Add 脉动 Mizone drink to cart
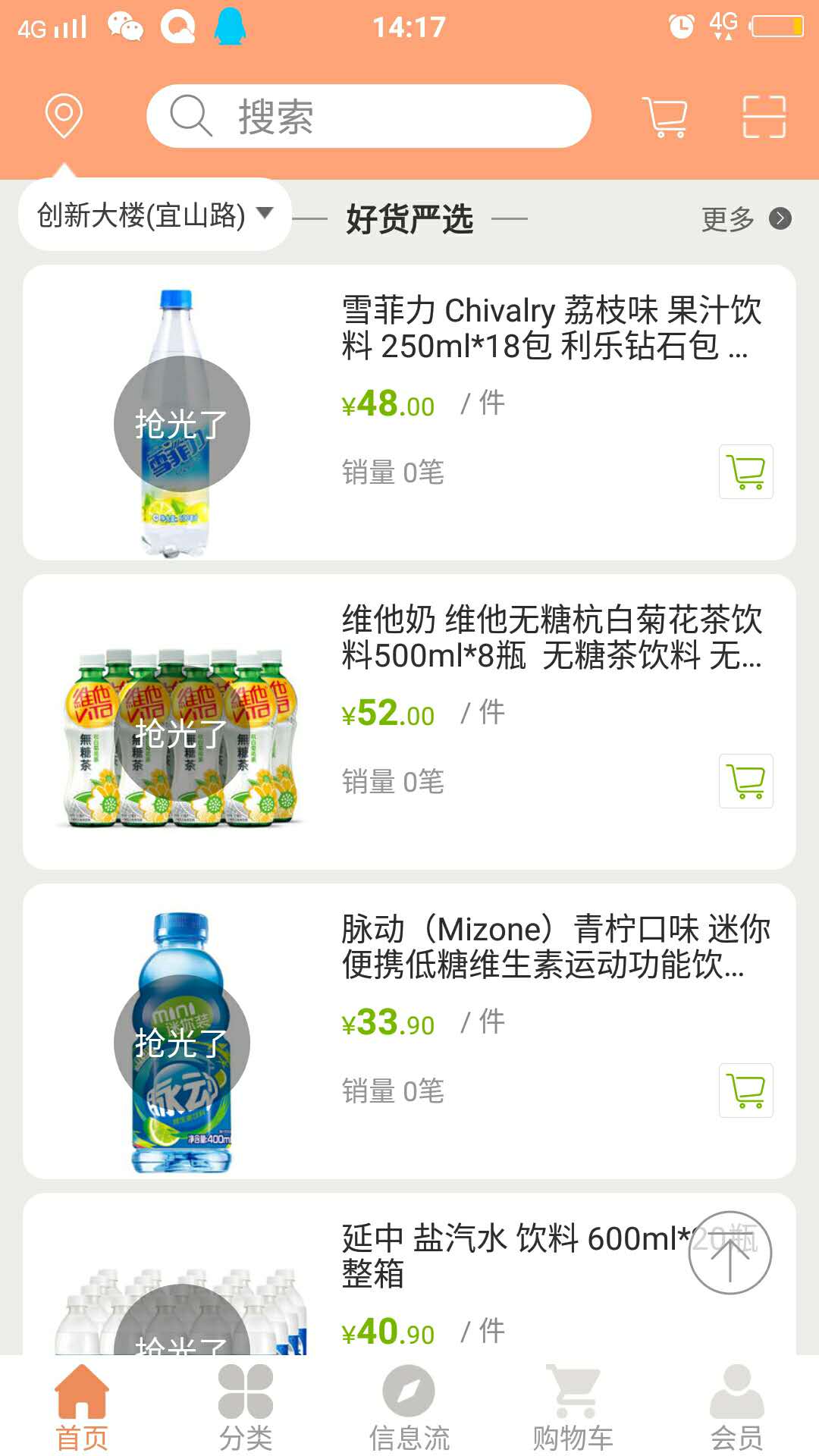 point(745,1090)
